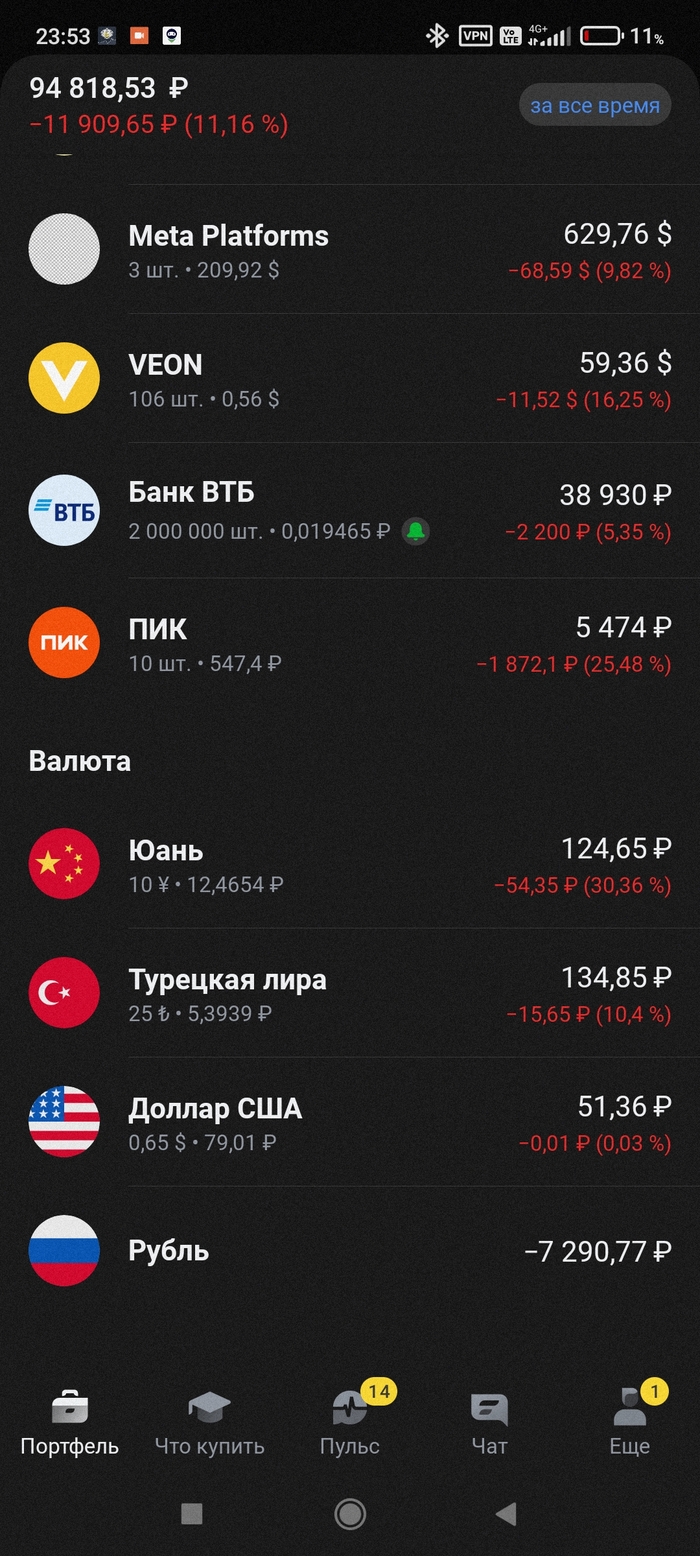Tap the green alert bell on ВТБ
This screenshot has height=1556, width=700.
[x=416, y=532]
